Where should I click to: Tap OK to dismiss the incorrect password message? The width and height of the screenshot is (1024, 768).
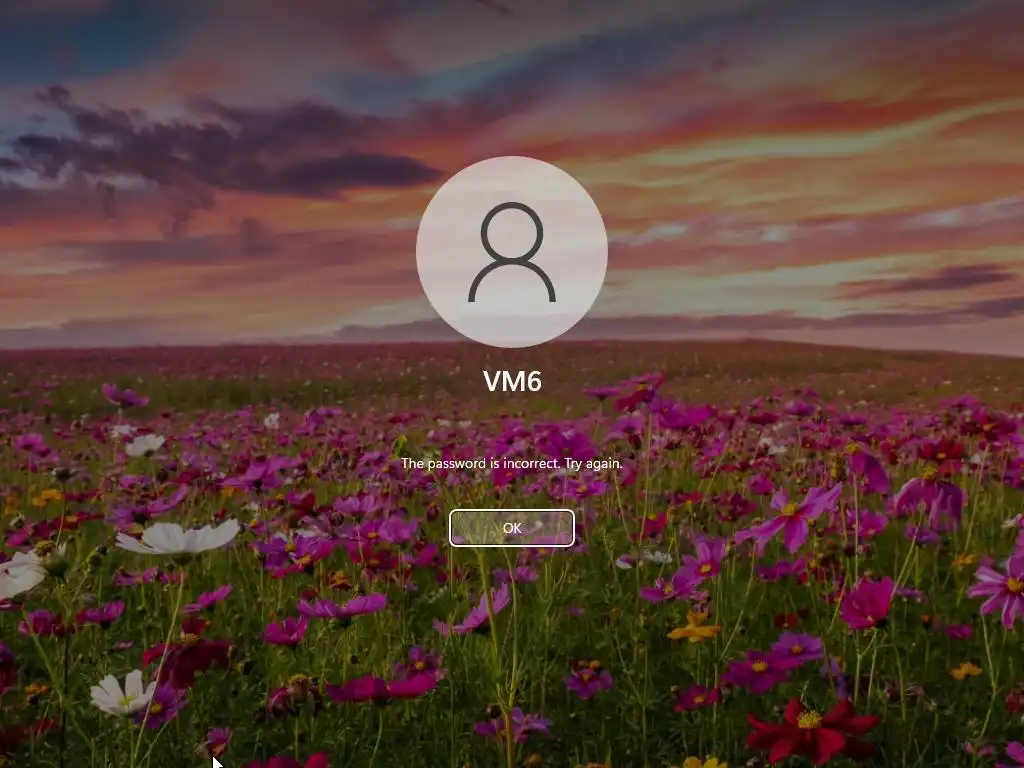tap(512, 528)
